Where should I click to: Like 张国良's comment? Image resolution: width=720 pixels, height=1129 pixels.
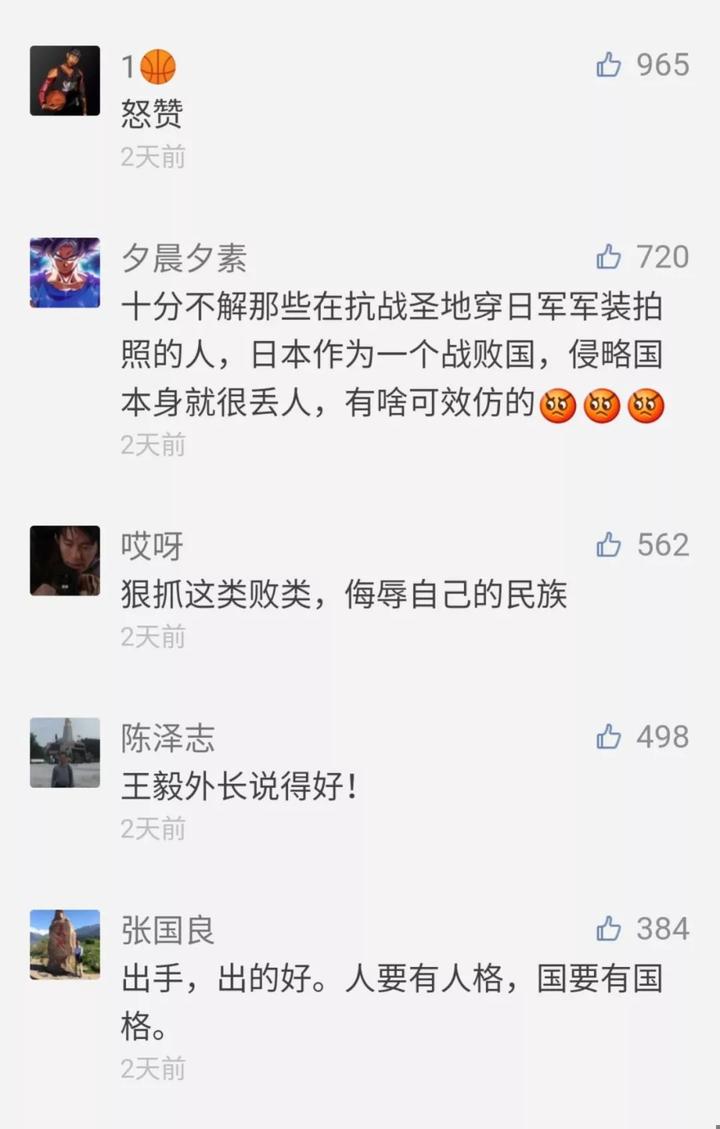pyautogui.click(x=609, y=929)
